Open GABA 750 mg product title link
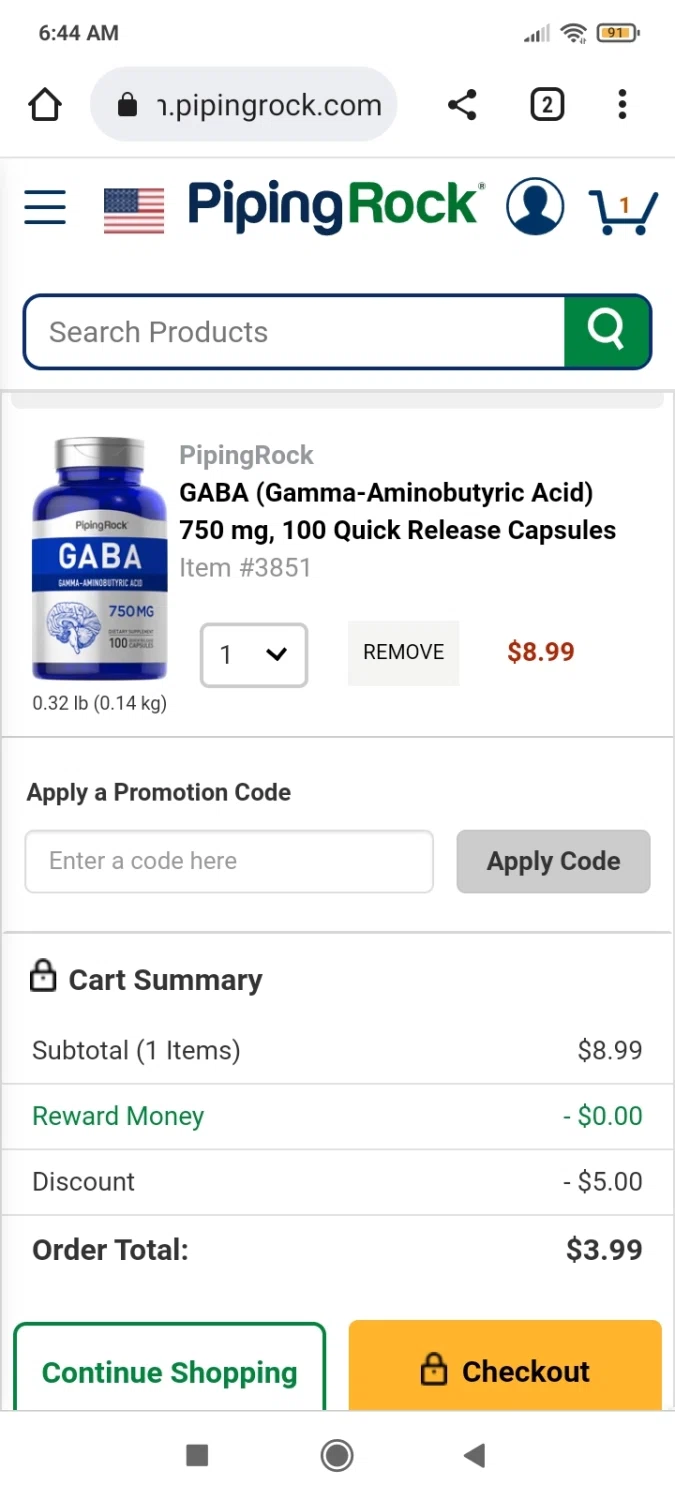The height and width of the screenshot is (1500, 675). tap(397, 512)
